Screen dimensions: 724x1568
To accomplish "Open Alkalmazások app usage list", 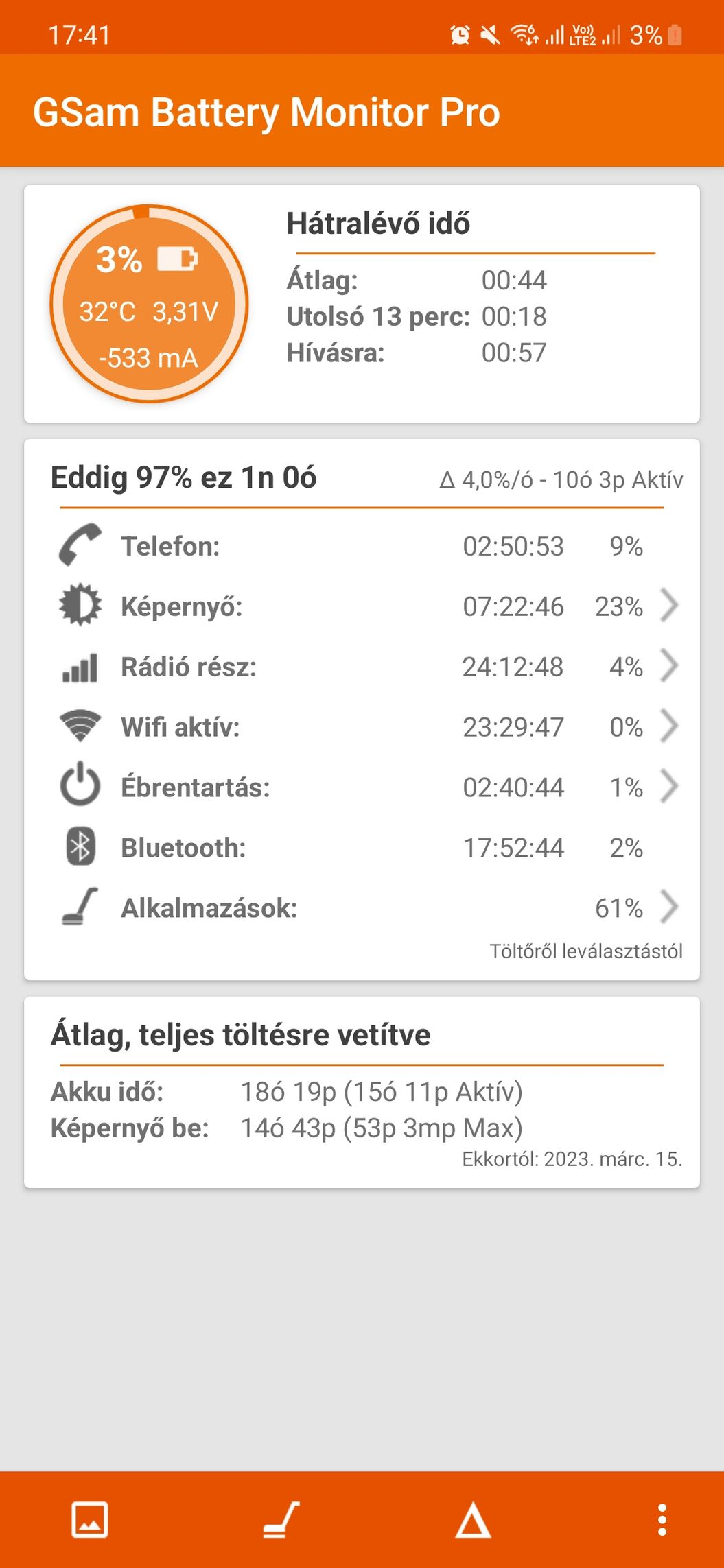I will click(x=362, y=908).
